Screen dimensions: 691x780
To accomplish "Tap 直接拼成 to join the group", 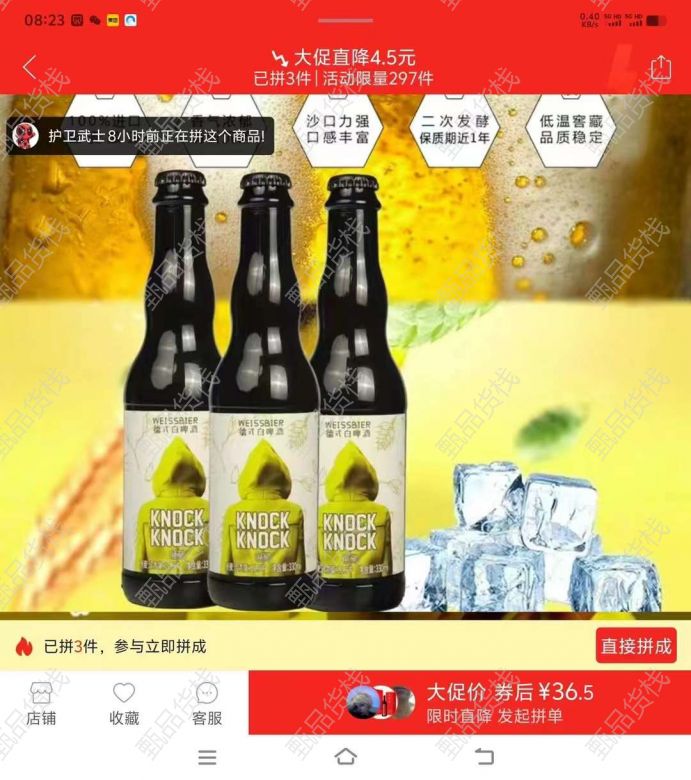I will [x=635, y=646].
